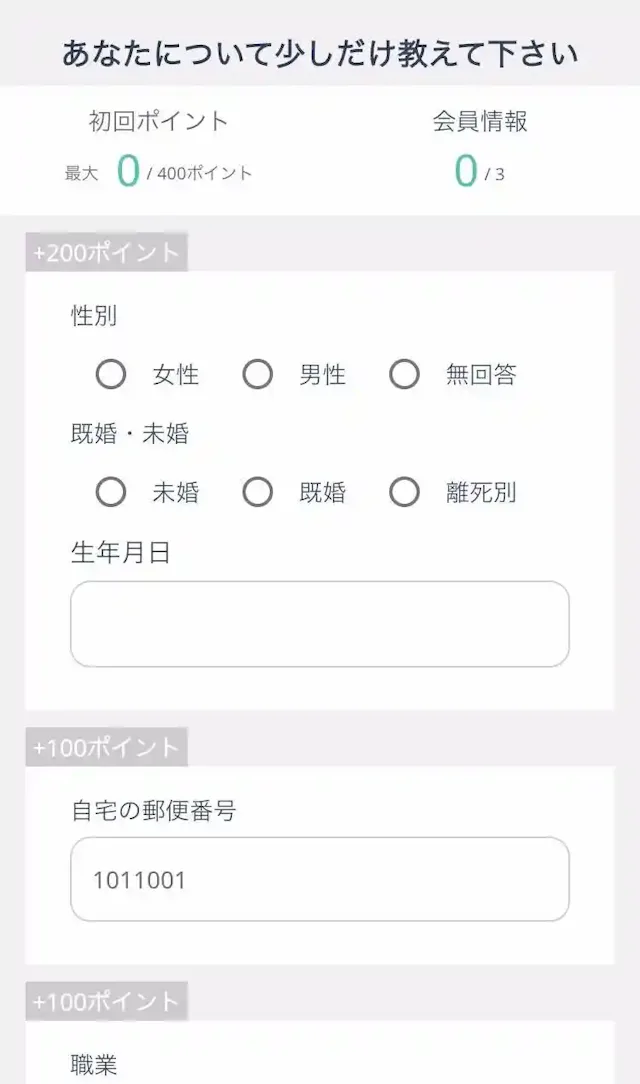Tap the 自宅の郵便番号 postal code field
Viewport: 640px width, 1084px height.
tap(319, 880)
